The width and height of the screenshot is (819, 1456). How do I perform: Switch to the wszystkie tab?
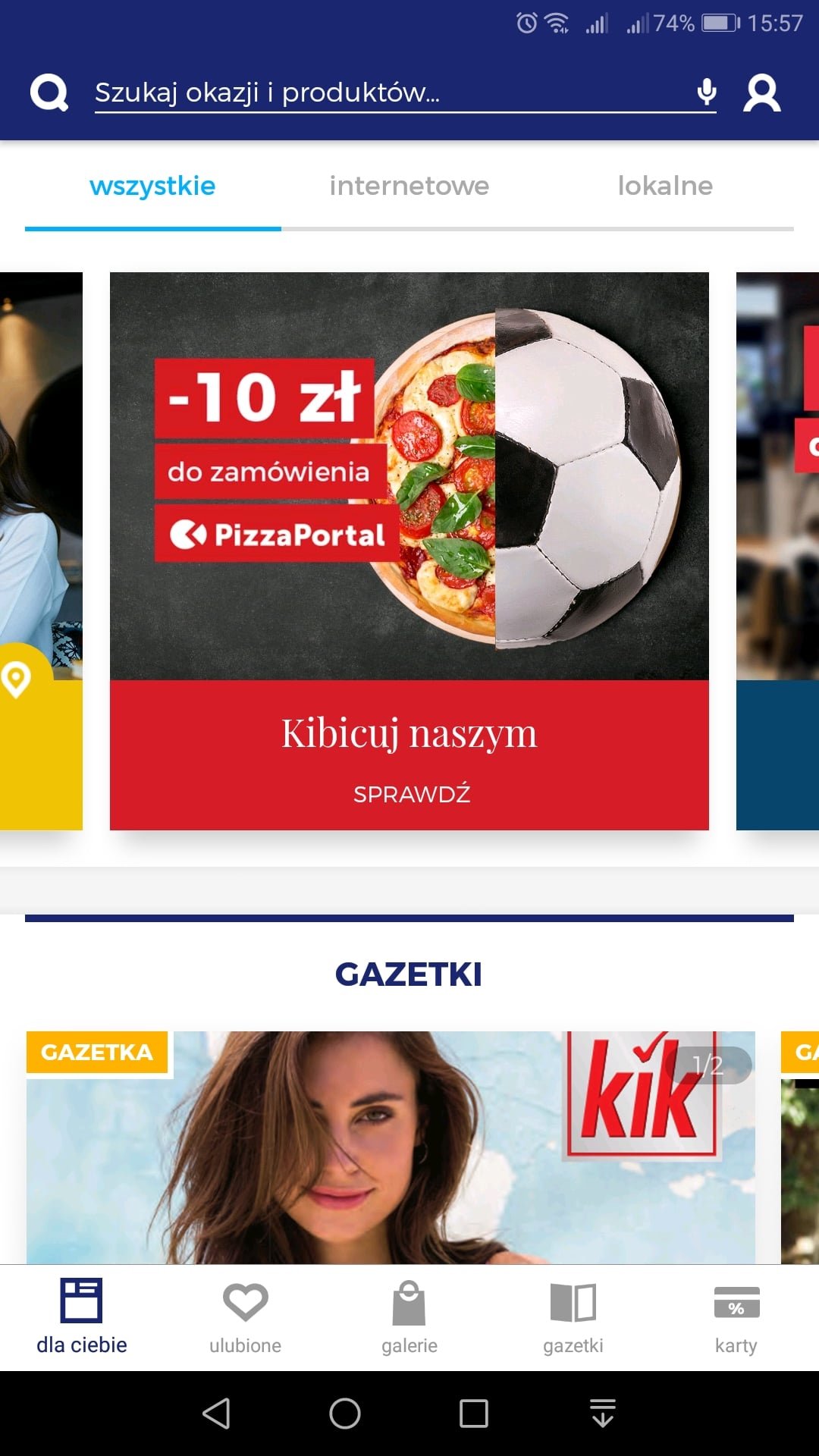[152, 186]
